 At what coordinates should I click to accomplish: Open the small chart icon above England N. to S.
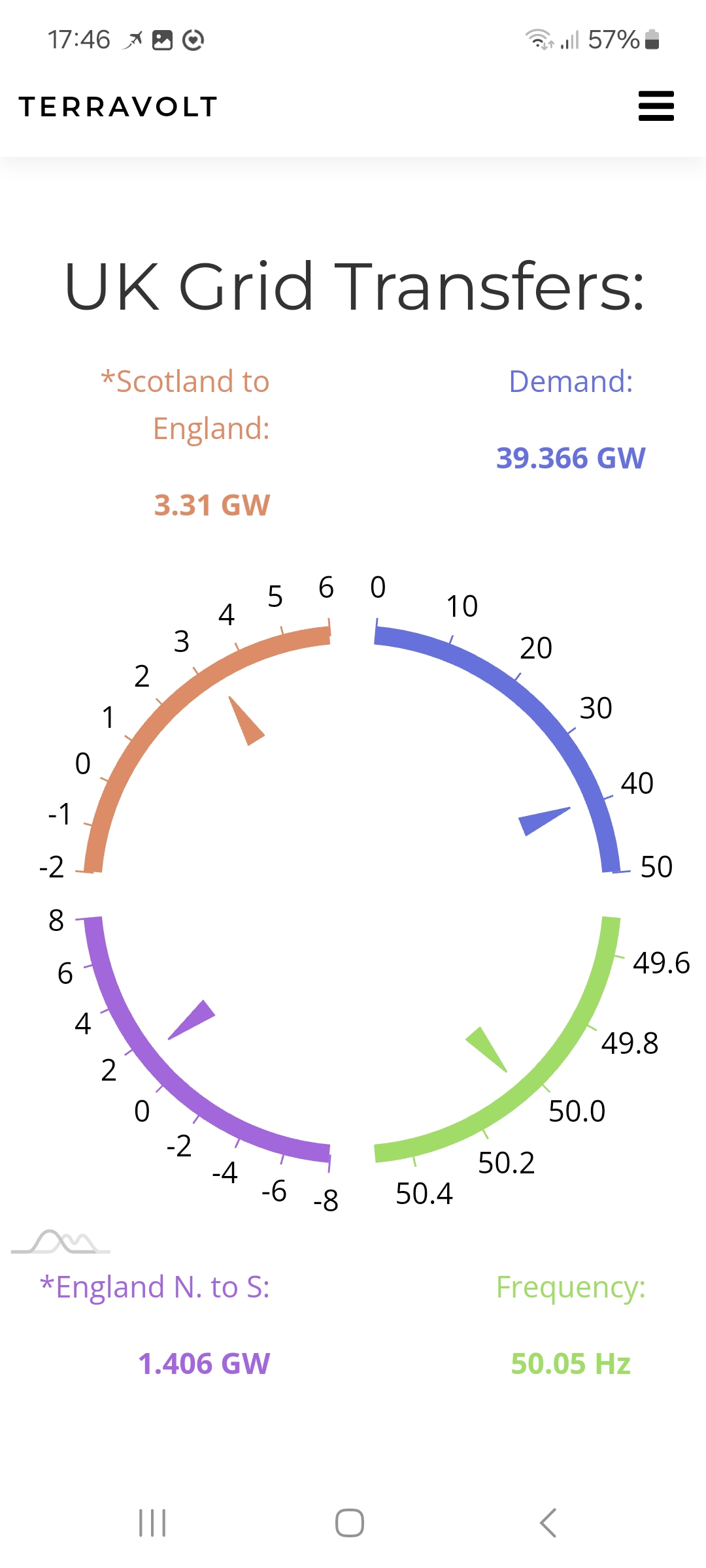coord(61,1241)
